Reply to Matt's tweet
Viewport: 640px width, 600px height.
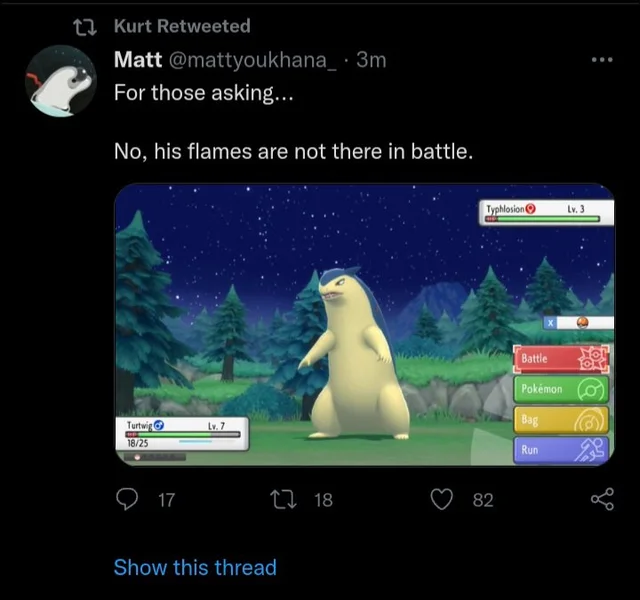tap(128, 499)
